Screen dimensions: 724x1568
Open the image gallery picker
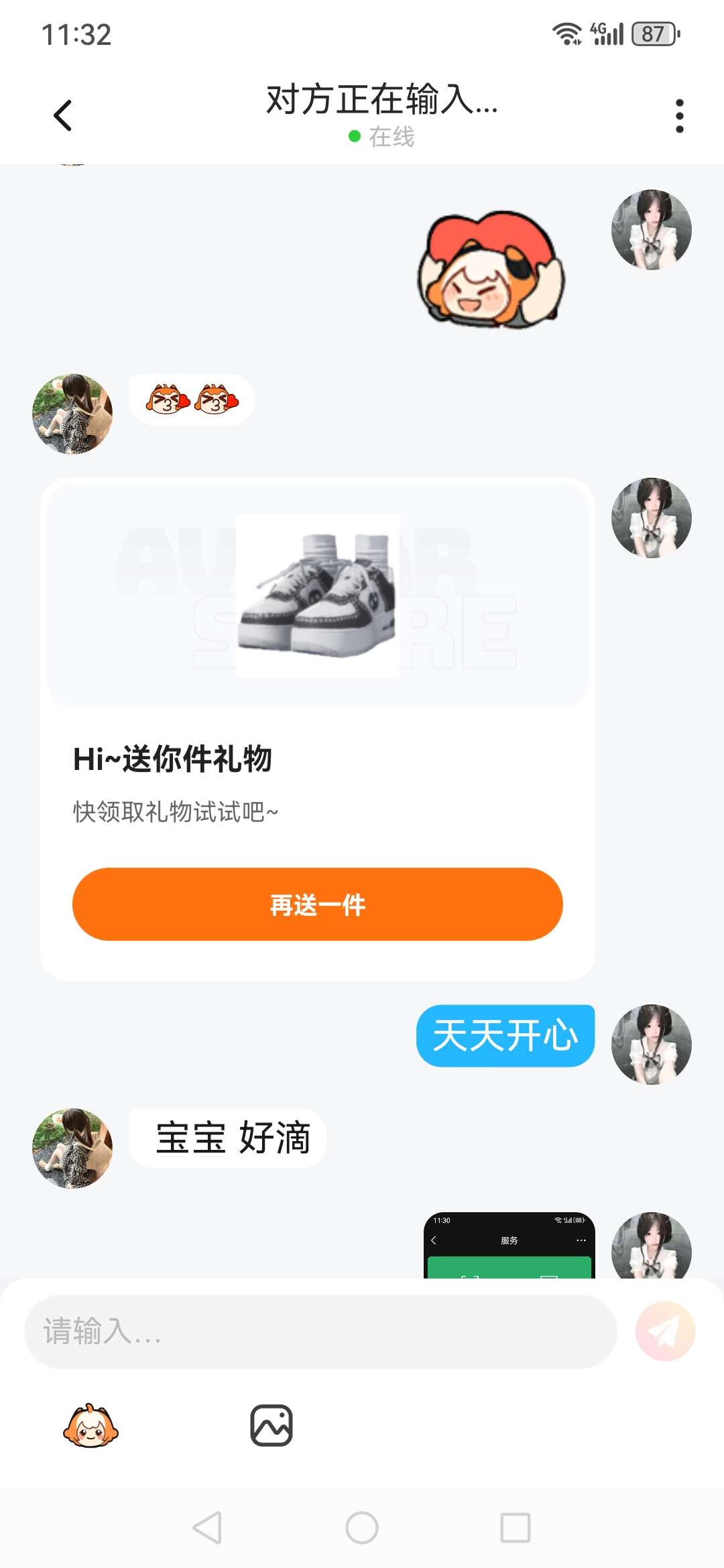pos(271,1426)
